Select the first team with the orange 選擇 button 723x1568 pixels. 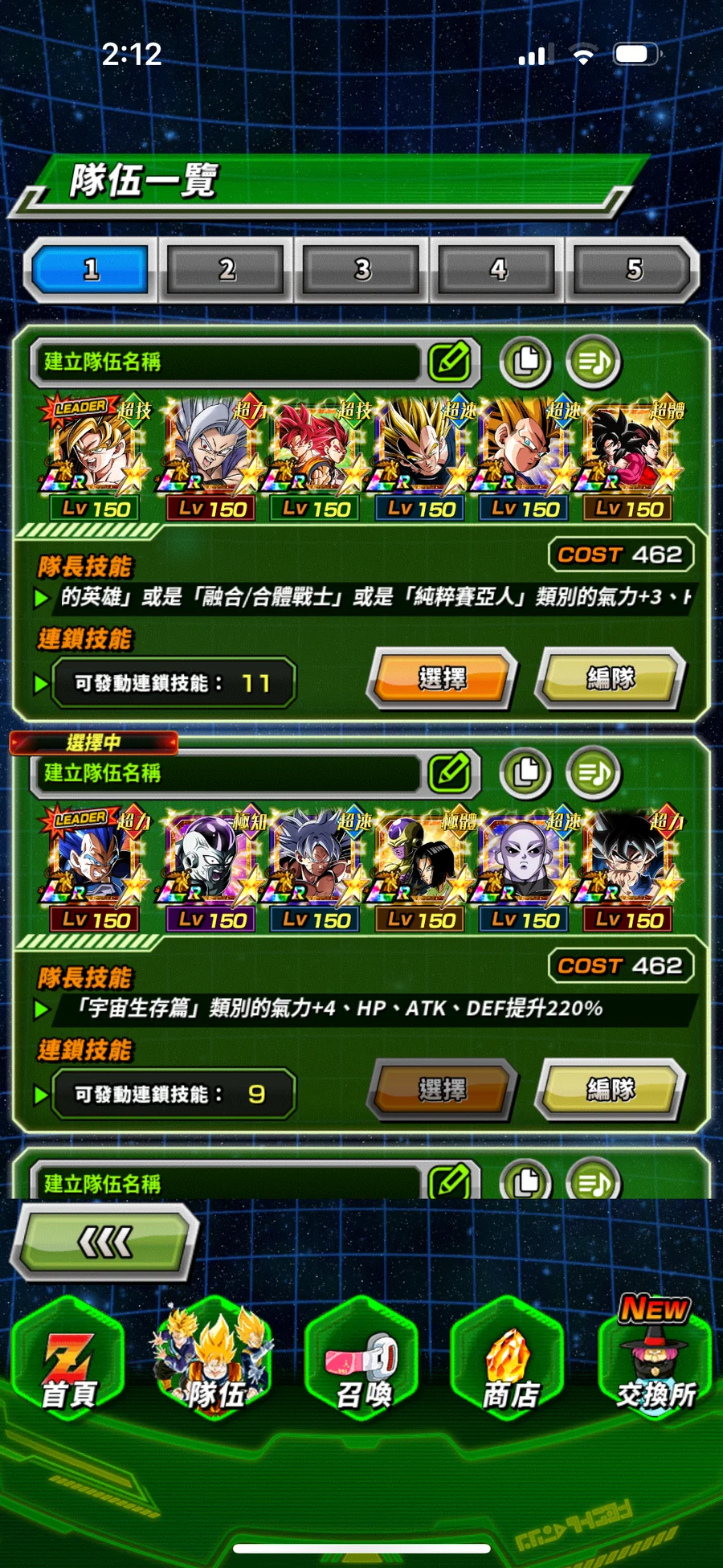442,679
